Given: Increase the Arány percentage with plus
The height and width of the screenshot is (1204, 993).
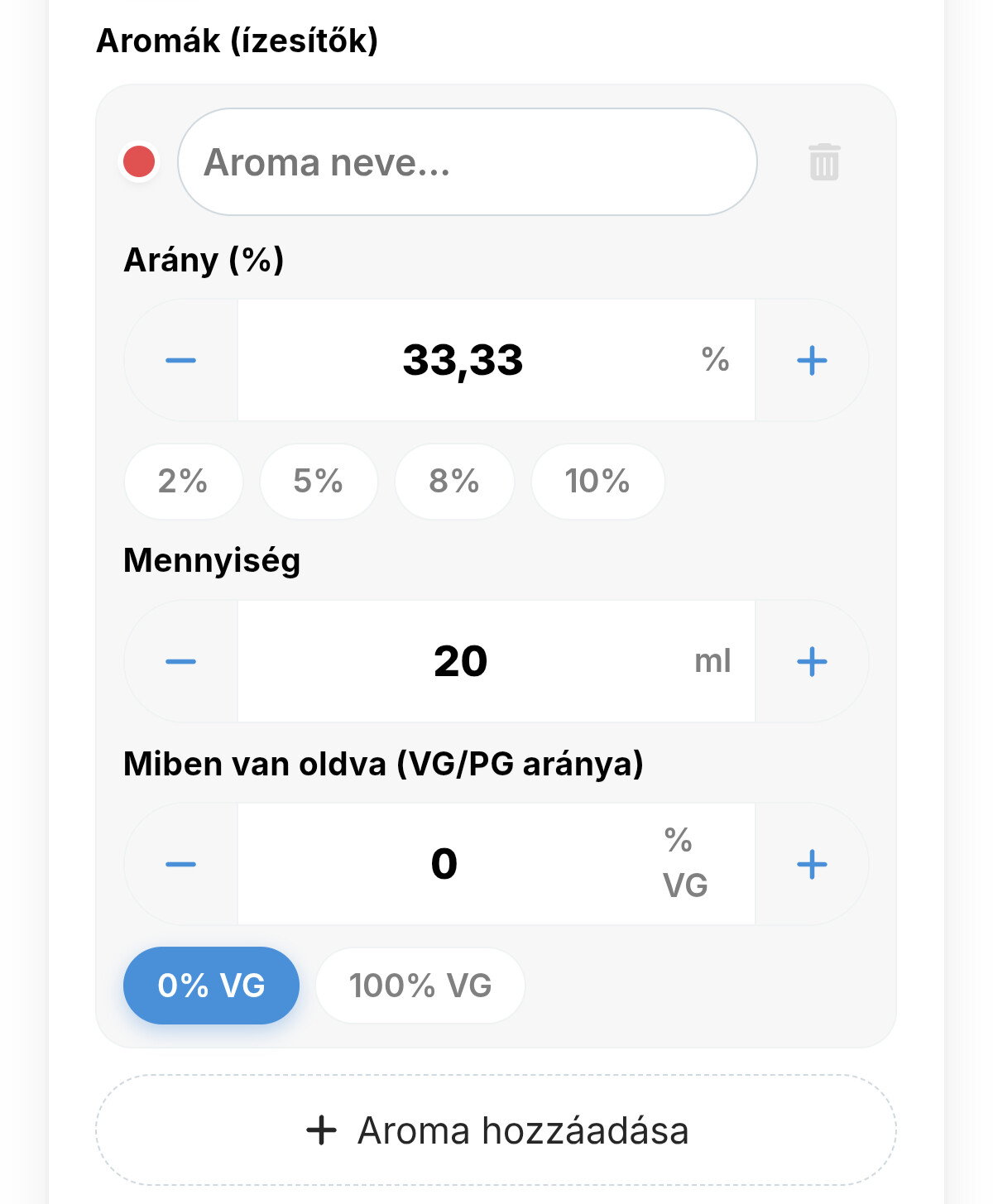Looking at the screenshot, I should click(812, 360).
